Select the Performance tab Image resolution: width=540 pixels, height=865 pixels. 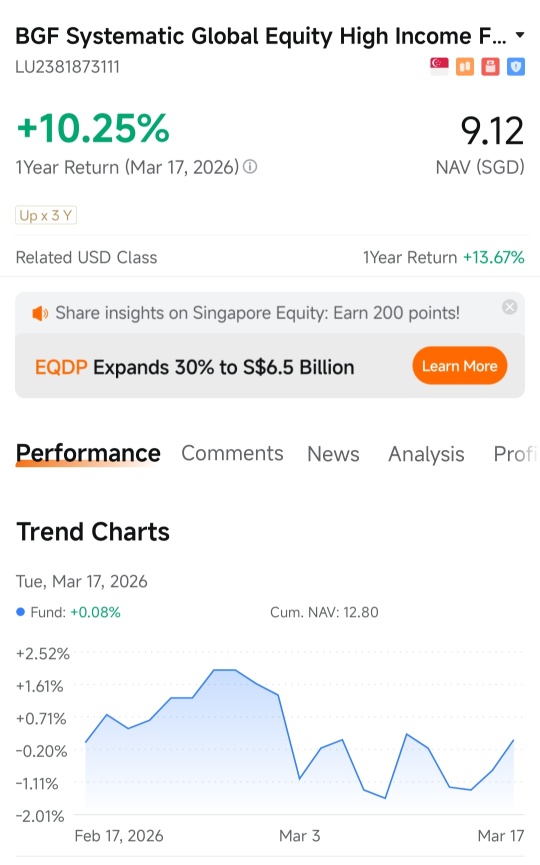[x=88, y=453]
